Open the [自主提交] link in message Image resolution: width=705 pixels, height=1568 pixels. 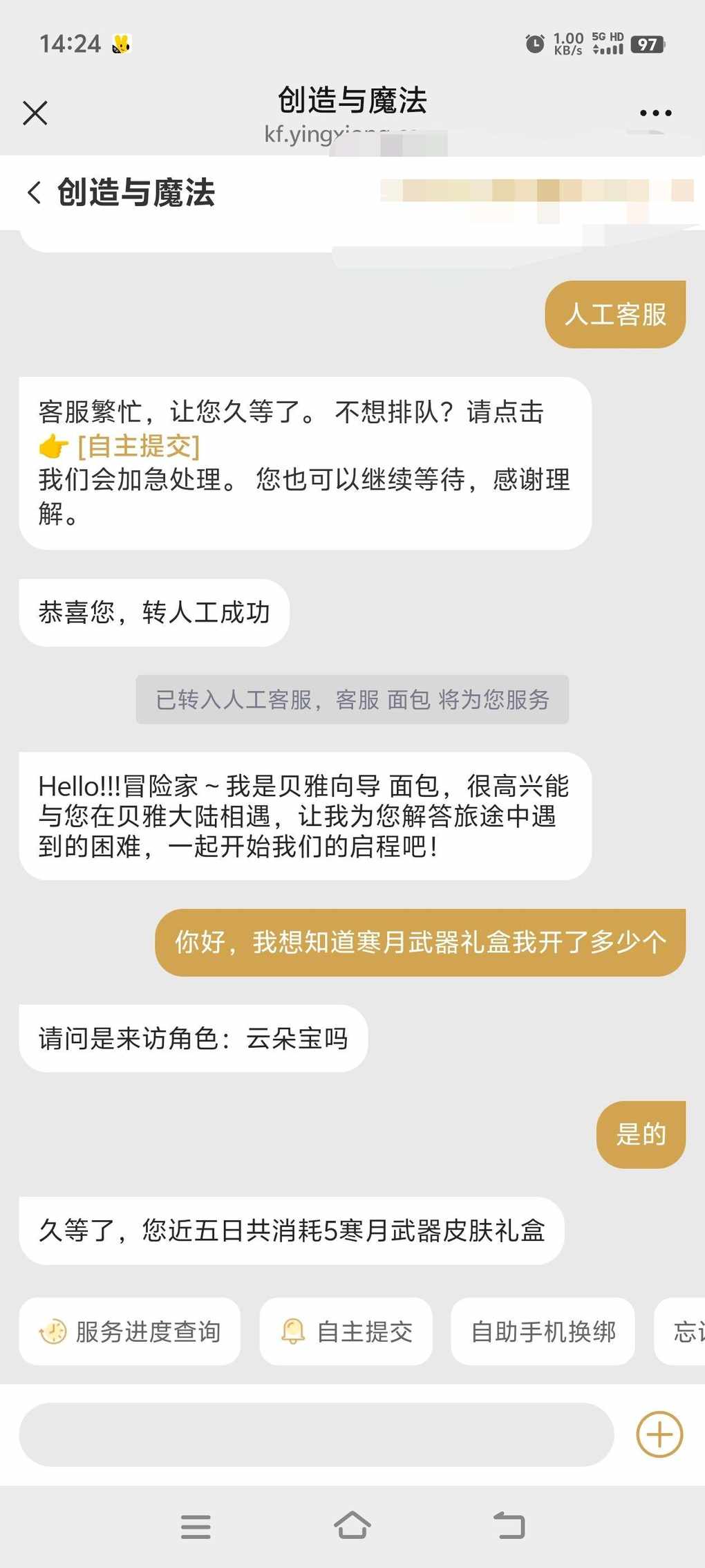click(x=138, y=446)
